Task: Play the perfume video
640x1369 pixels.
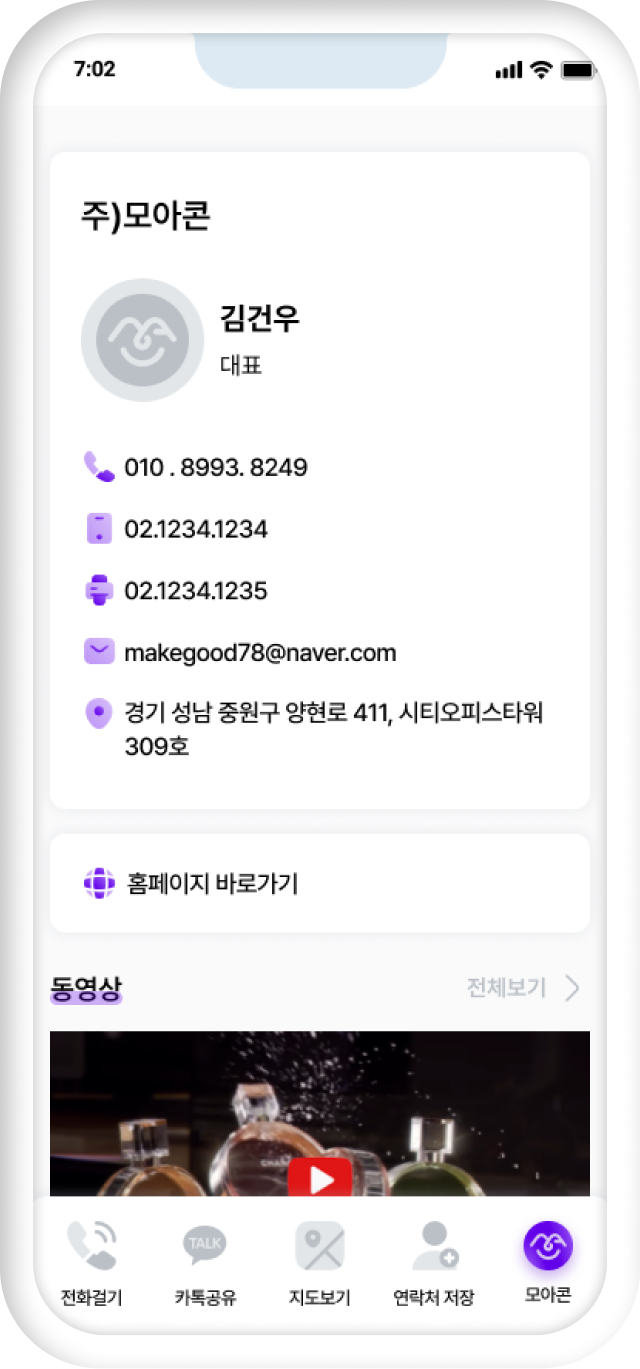Action: click(x=320, y=1179)
